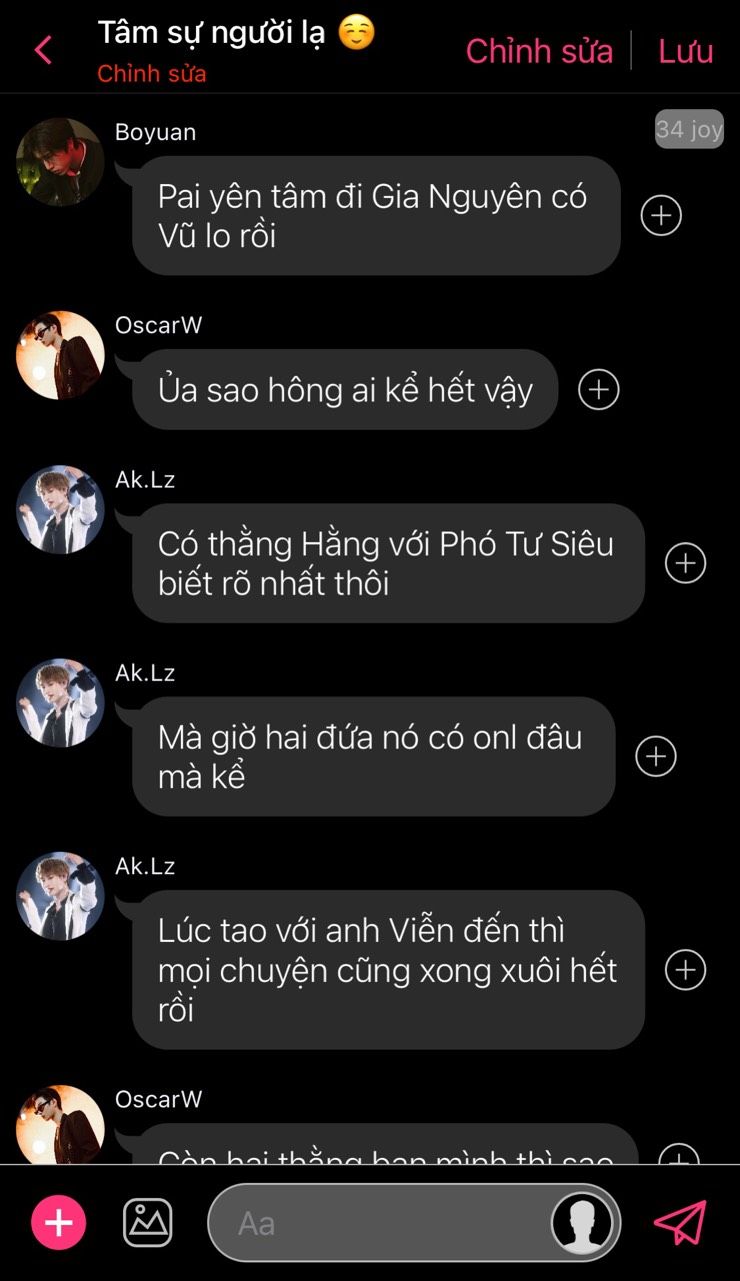Tap plus beside "Ủa sao hông ai kể"
The image size is (740, 1281).
tap(599, 389)
